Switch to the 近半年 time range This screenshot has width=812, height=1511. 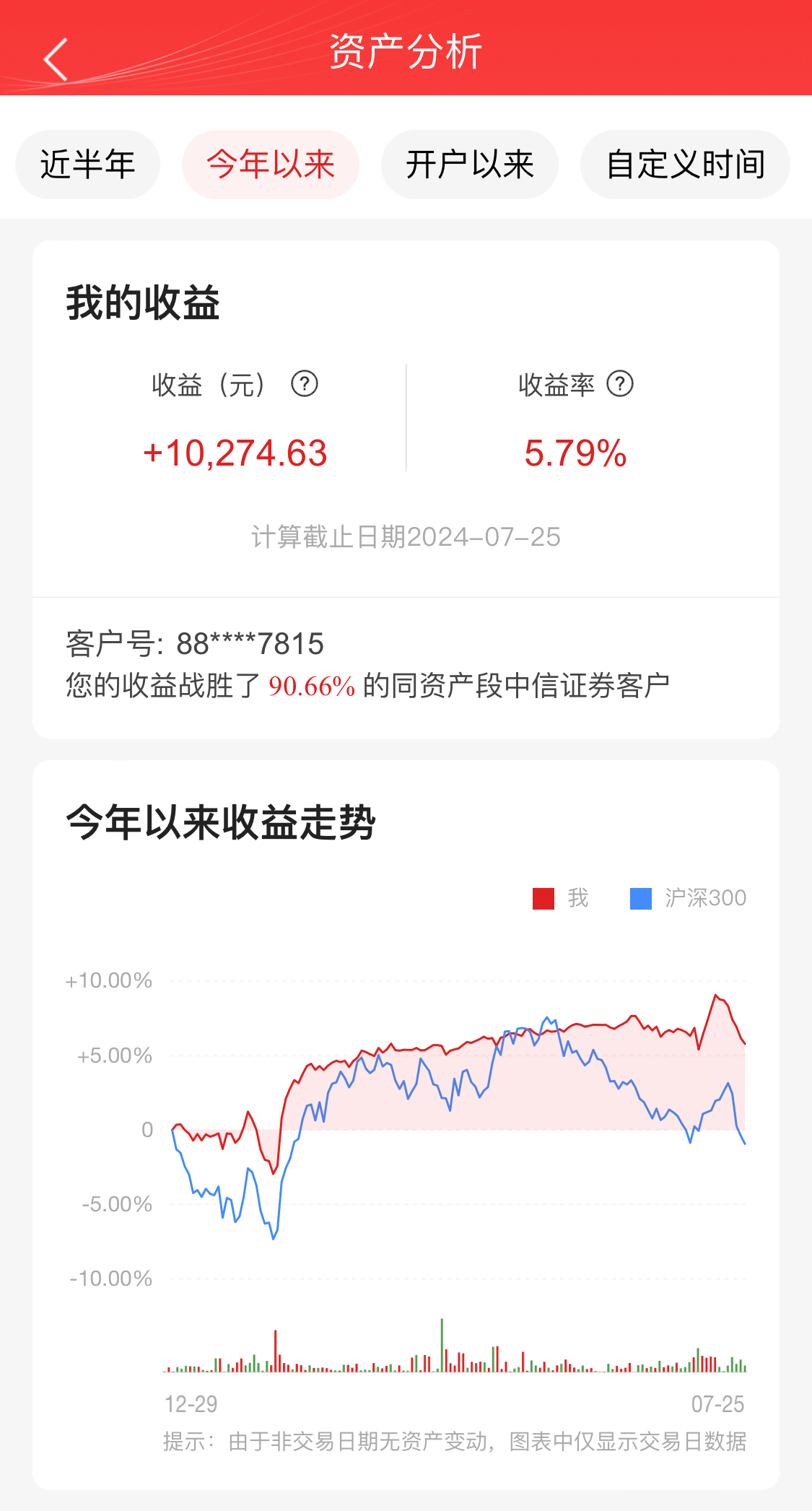click(87, 165)
